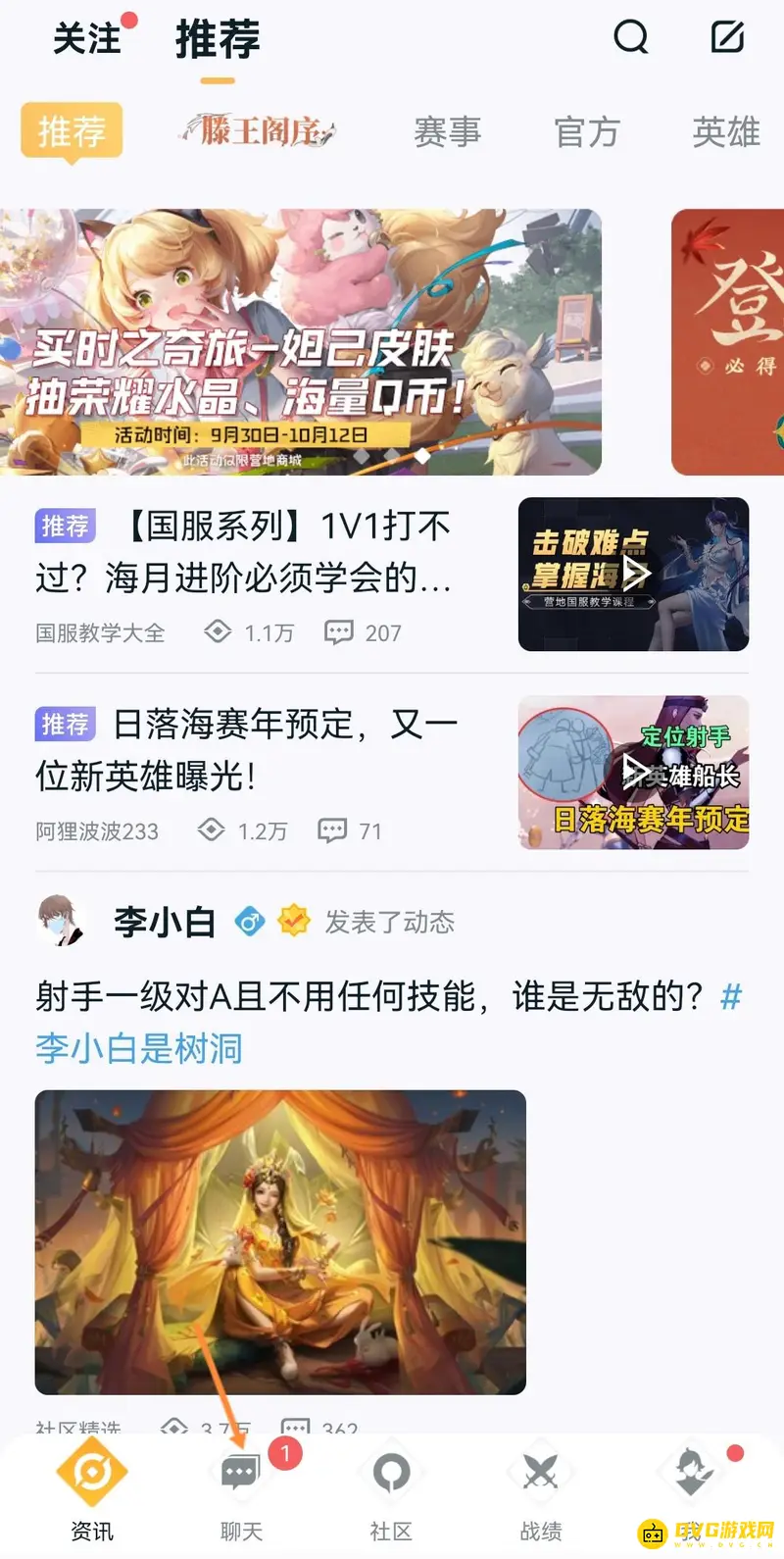Tap the compose new post icon
The image size is (784, 1559).
pyautogui.click(x=726, y=36)
